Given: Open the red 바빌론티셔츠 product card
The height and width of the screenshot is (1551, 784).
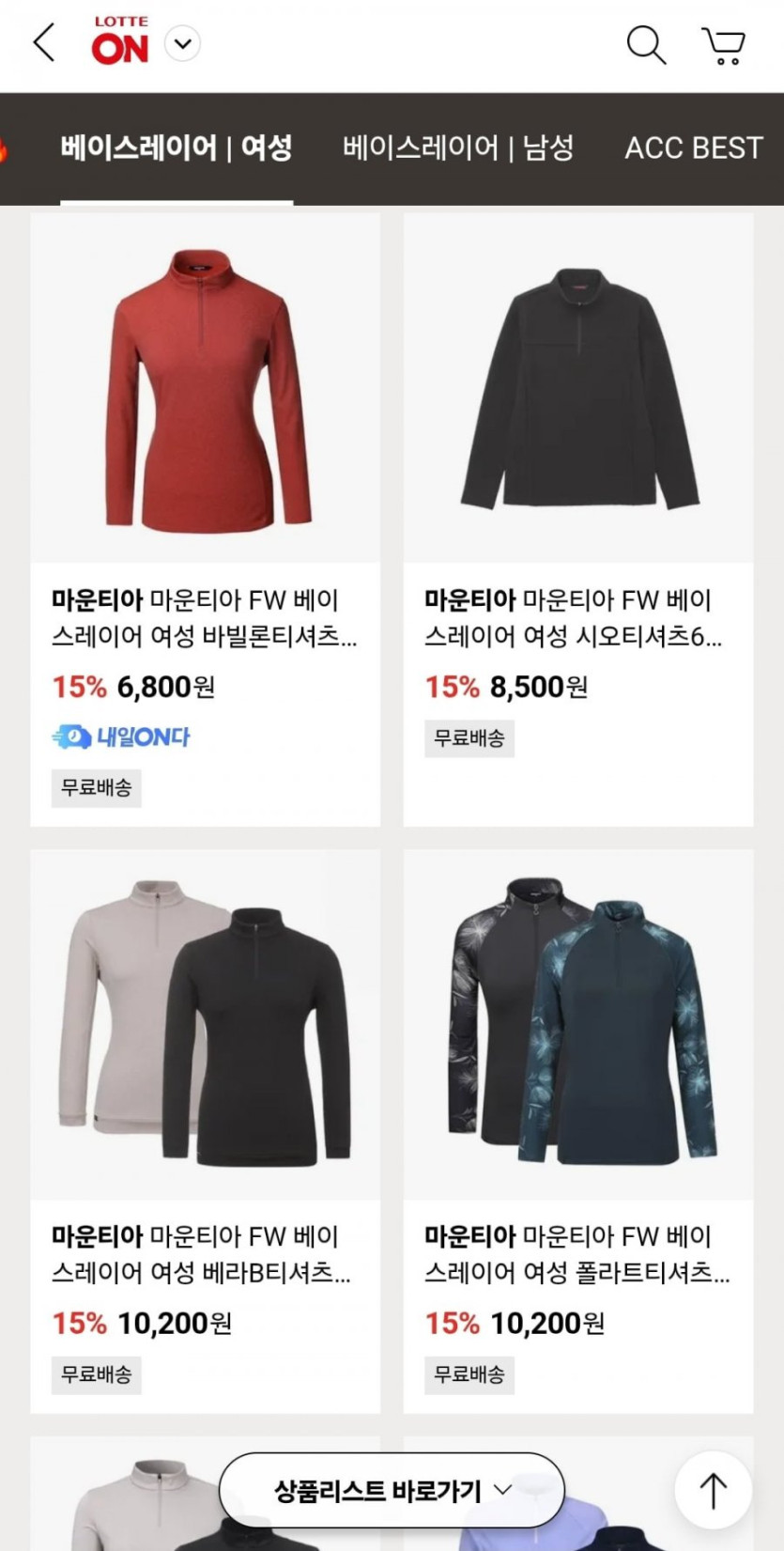Looking at the screenshot, I should [x=206, y=390].
